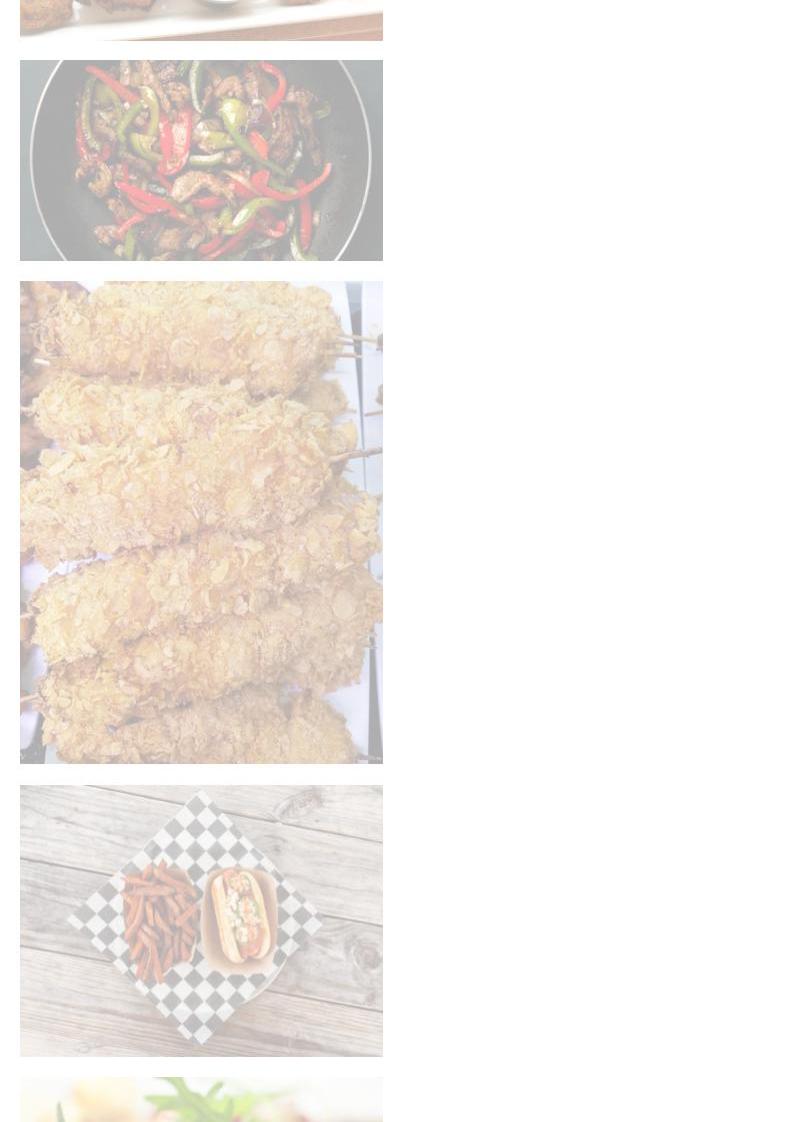Screen dimensions: 785x1122
Task: Open the crispy coated skewers photo
Action: 201,522
